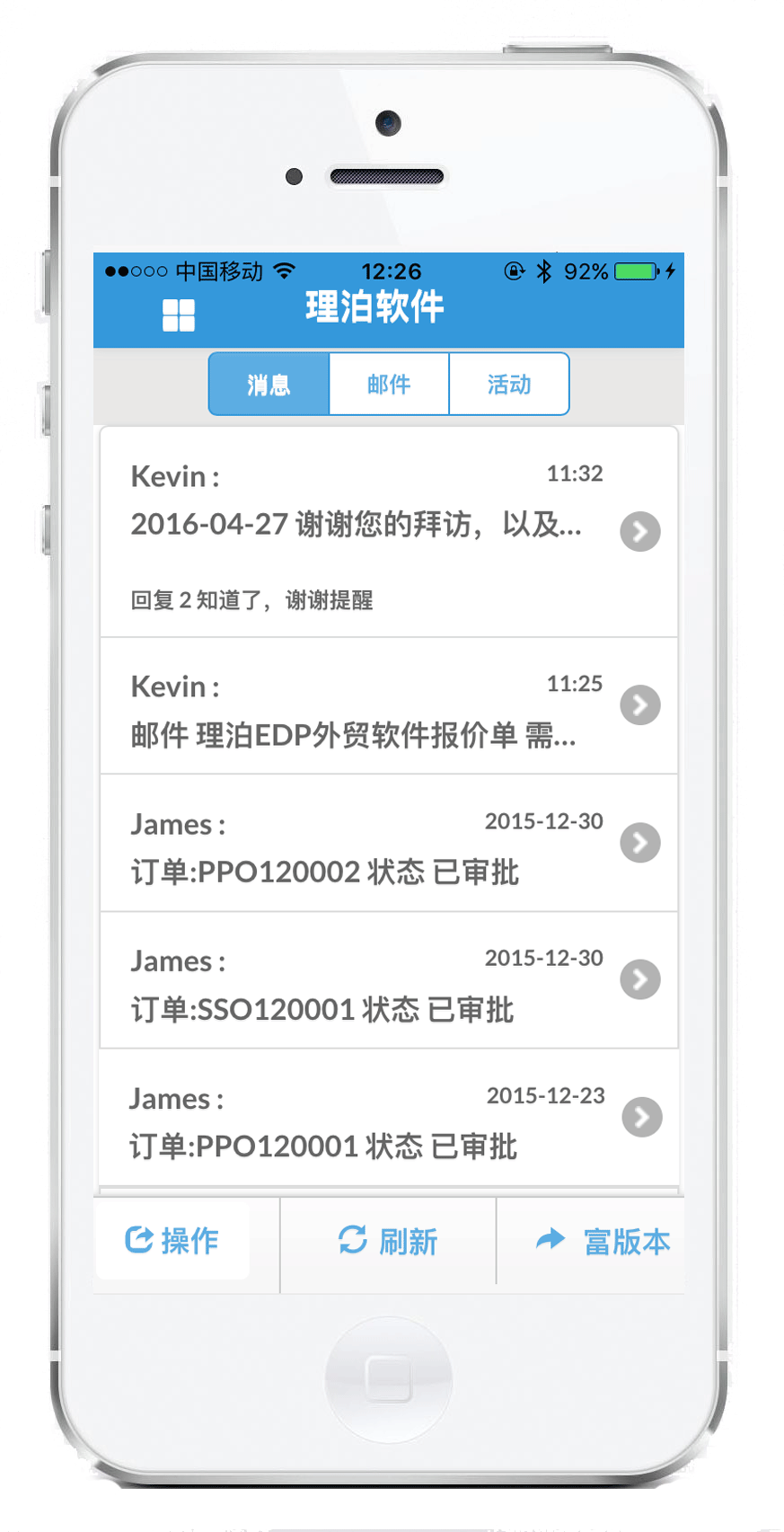Open Kevin's 11:32 message about 2016-04-27
Viewport: 784px width, 1532px height.
pos(388,530)
